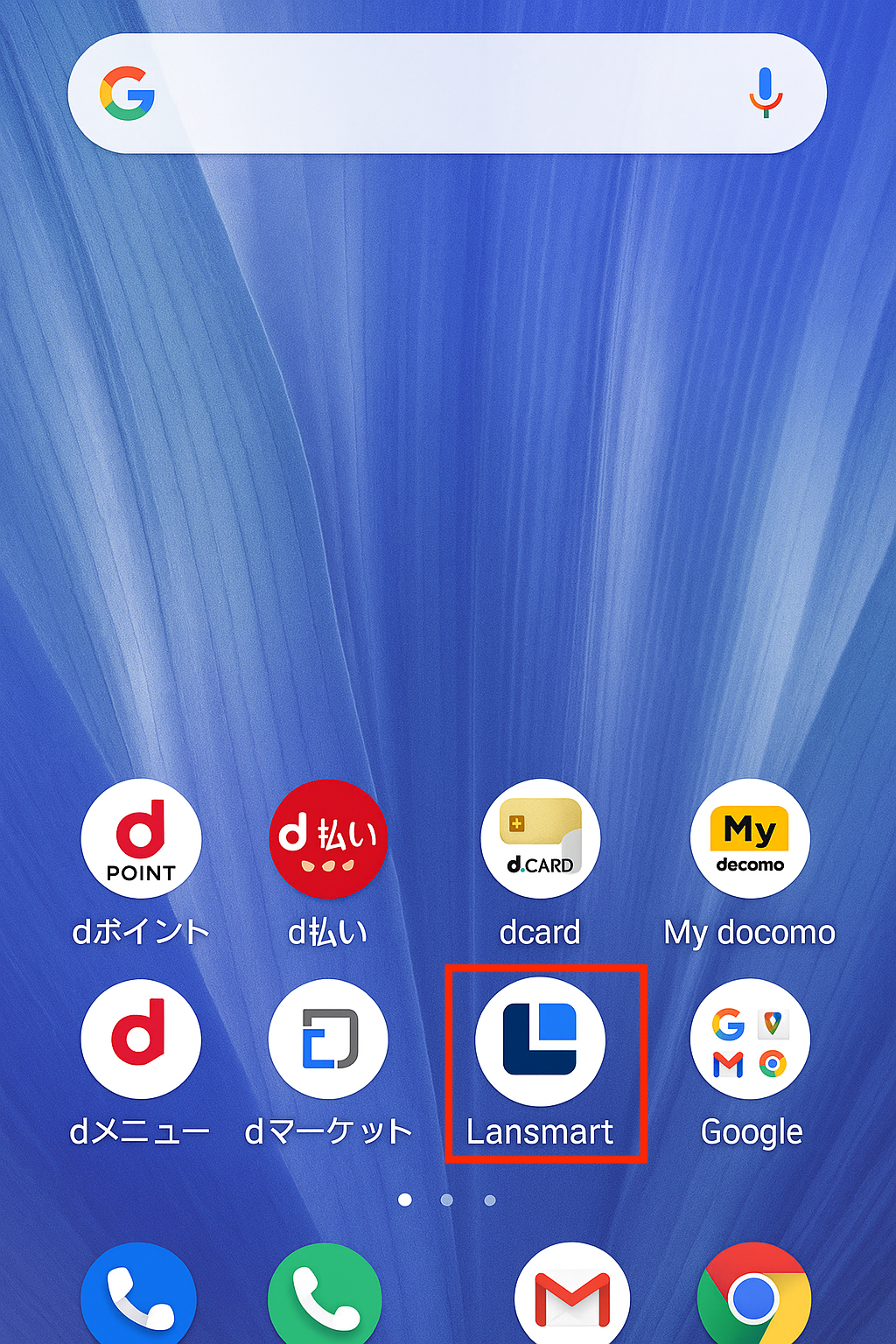This screenshot has height=1344, width=896.
Task: Open Gmail from the dock
Action: pos(572,1297)
